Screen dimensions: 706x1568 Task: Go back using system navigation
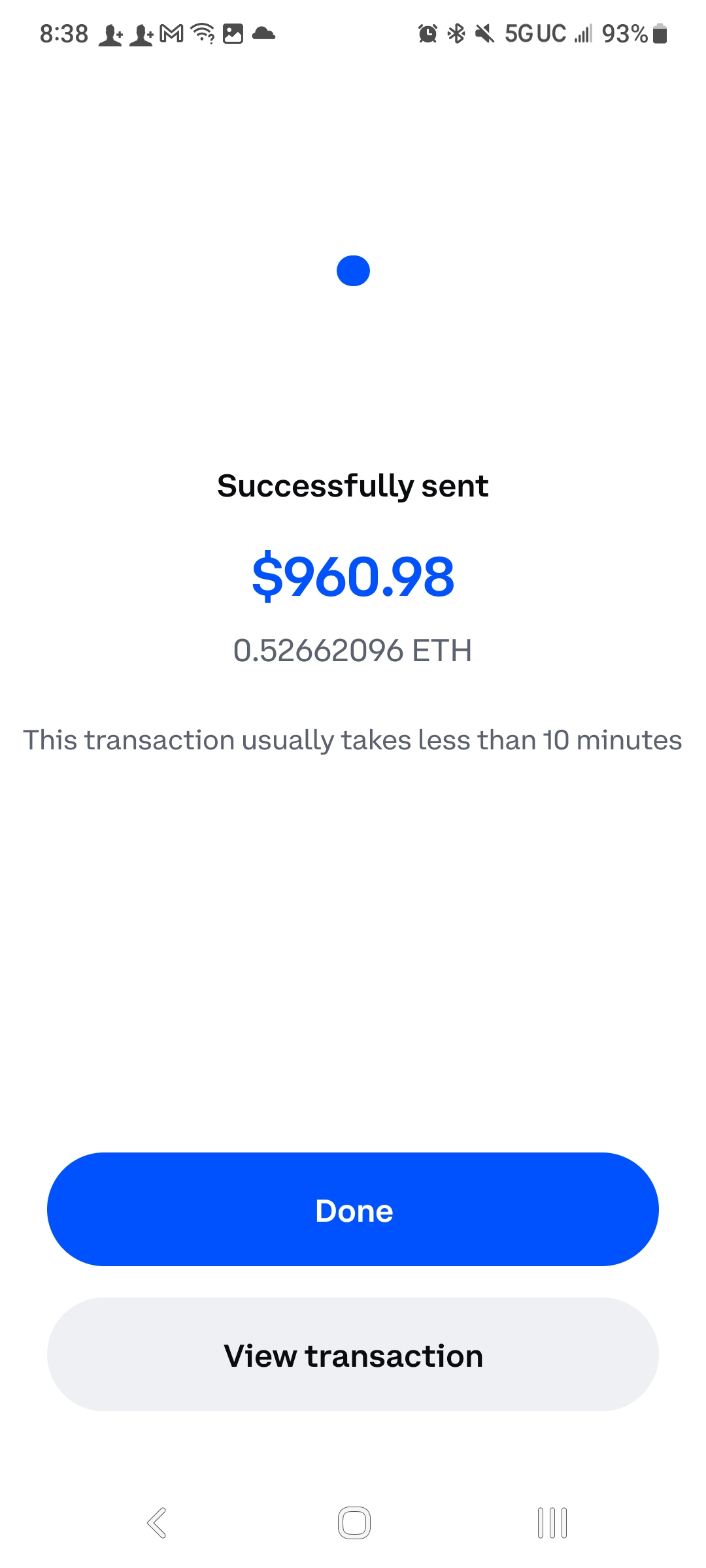click(x=157, y=1523)
